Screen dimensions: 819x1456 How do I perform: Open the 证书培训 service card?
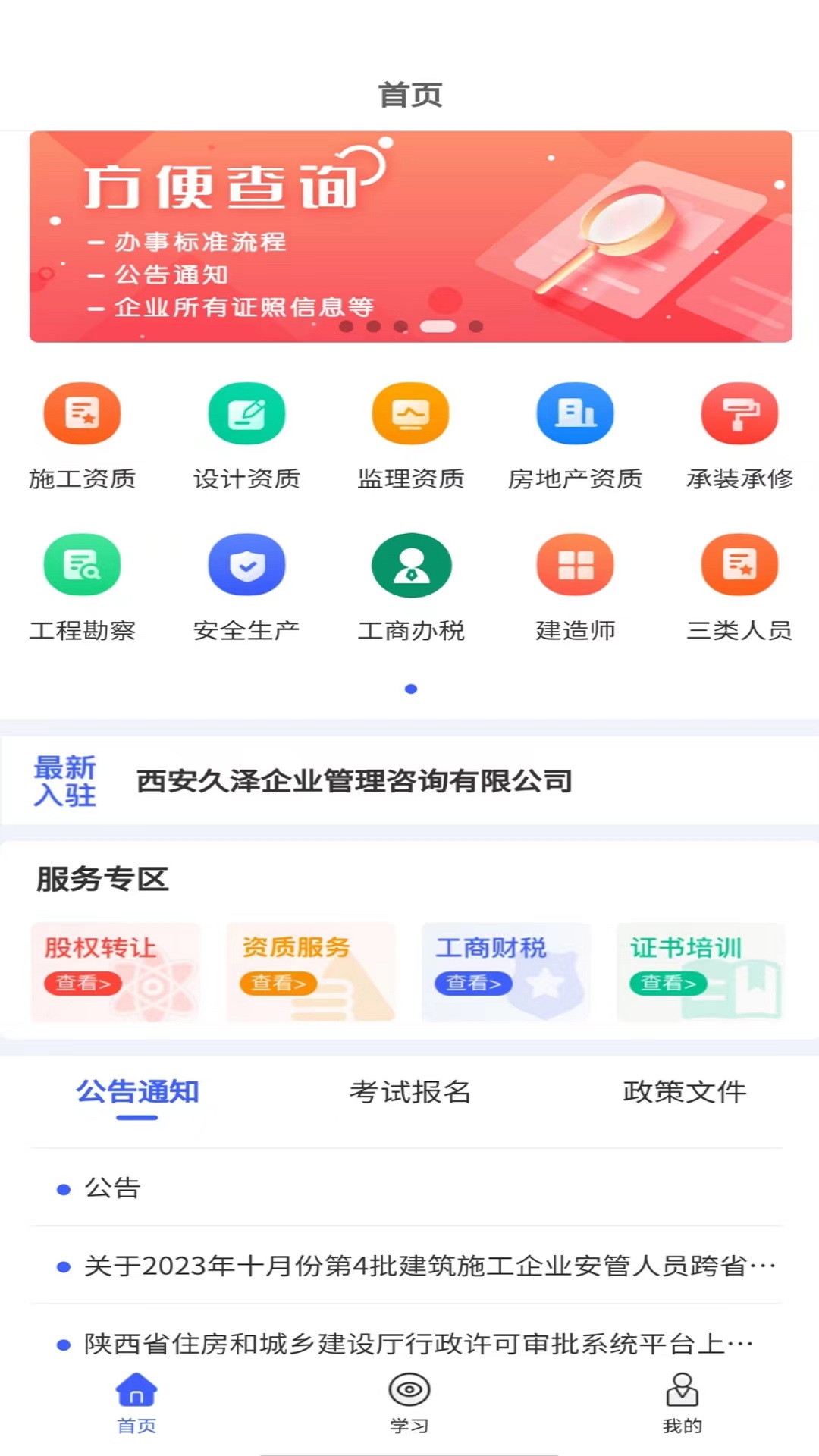pos(701,972)
